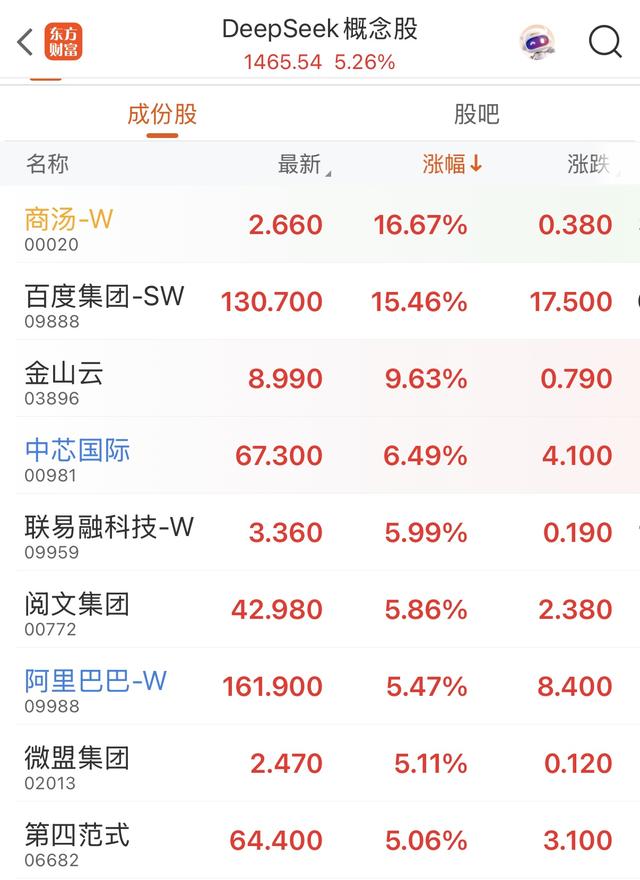The width and height of the screenshot is (640, 880).
Task: View the 金山云 stock row
Action: [64, 379]
